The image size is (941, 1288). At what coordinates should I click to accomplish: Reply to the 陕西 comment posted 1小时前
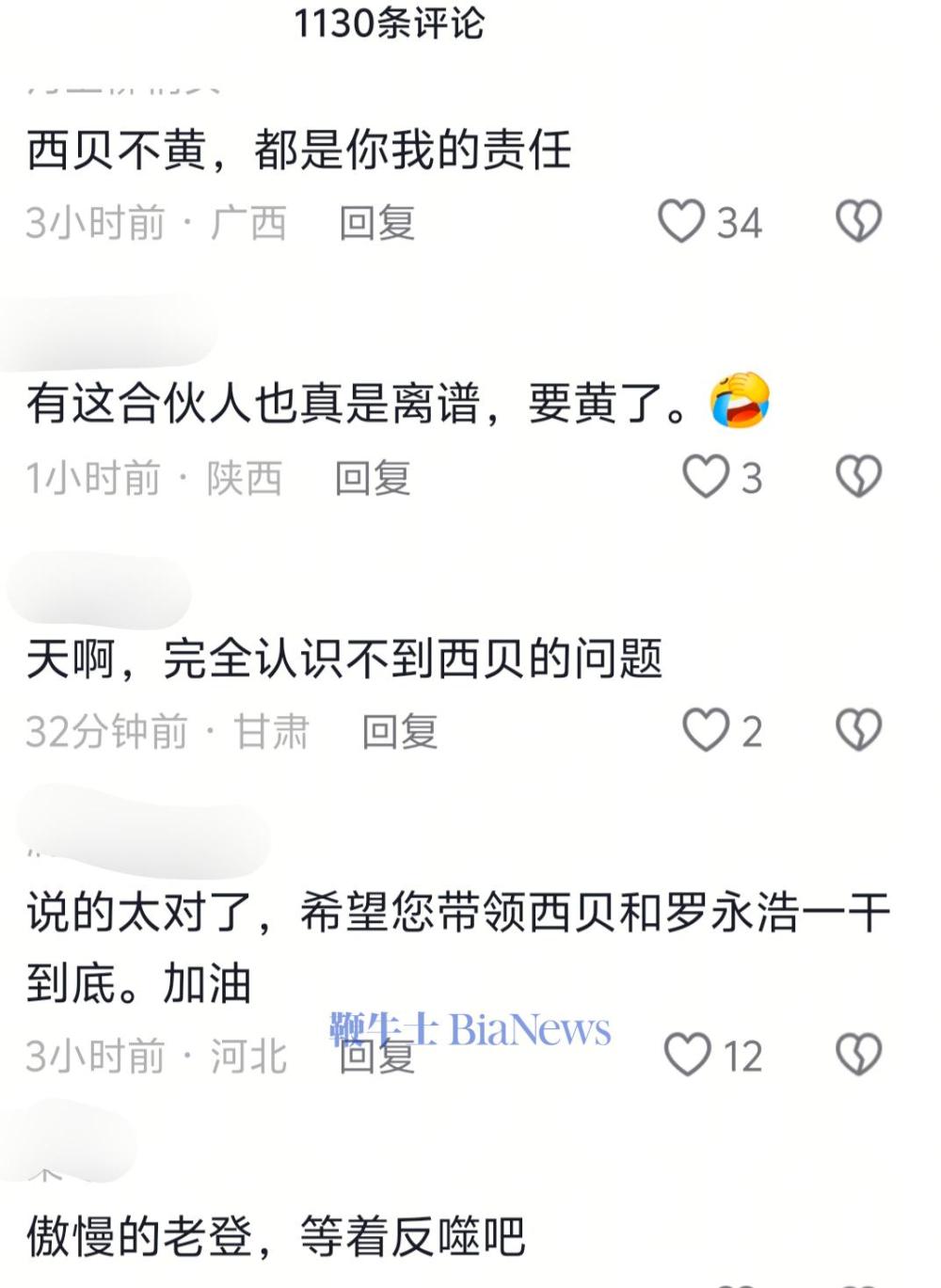point(374,478)
